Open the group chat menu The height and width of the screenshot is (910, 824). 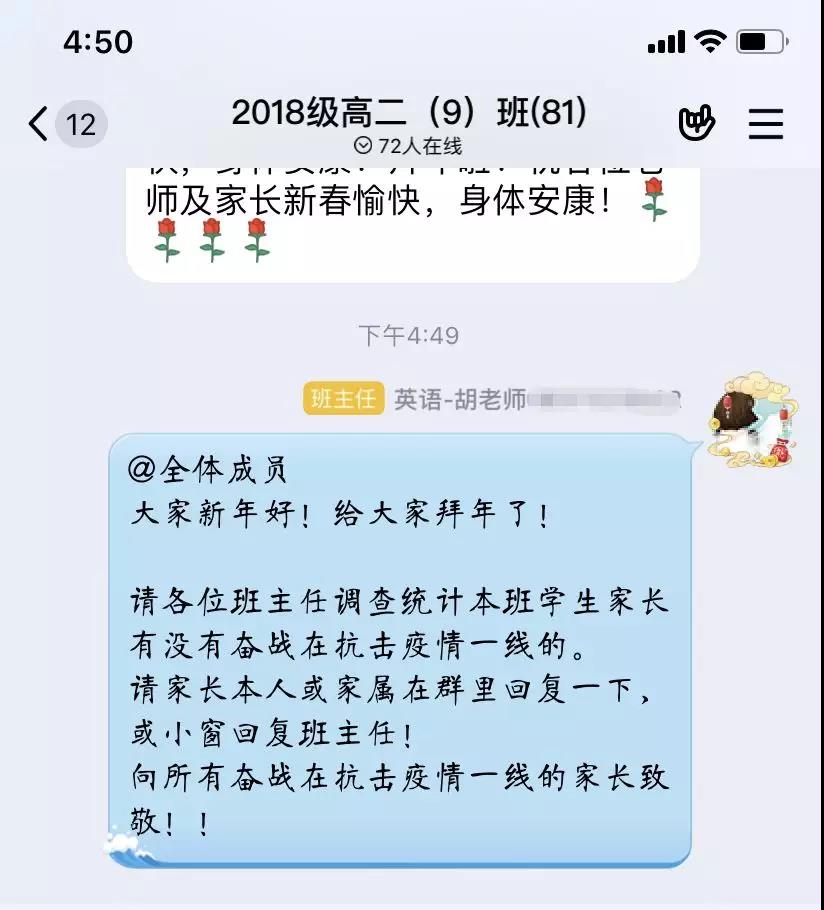click(x=766, y=123)
